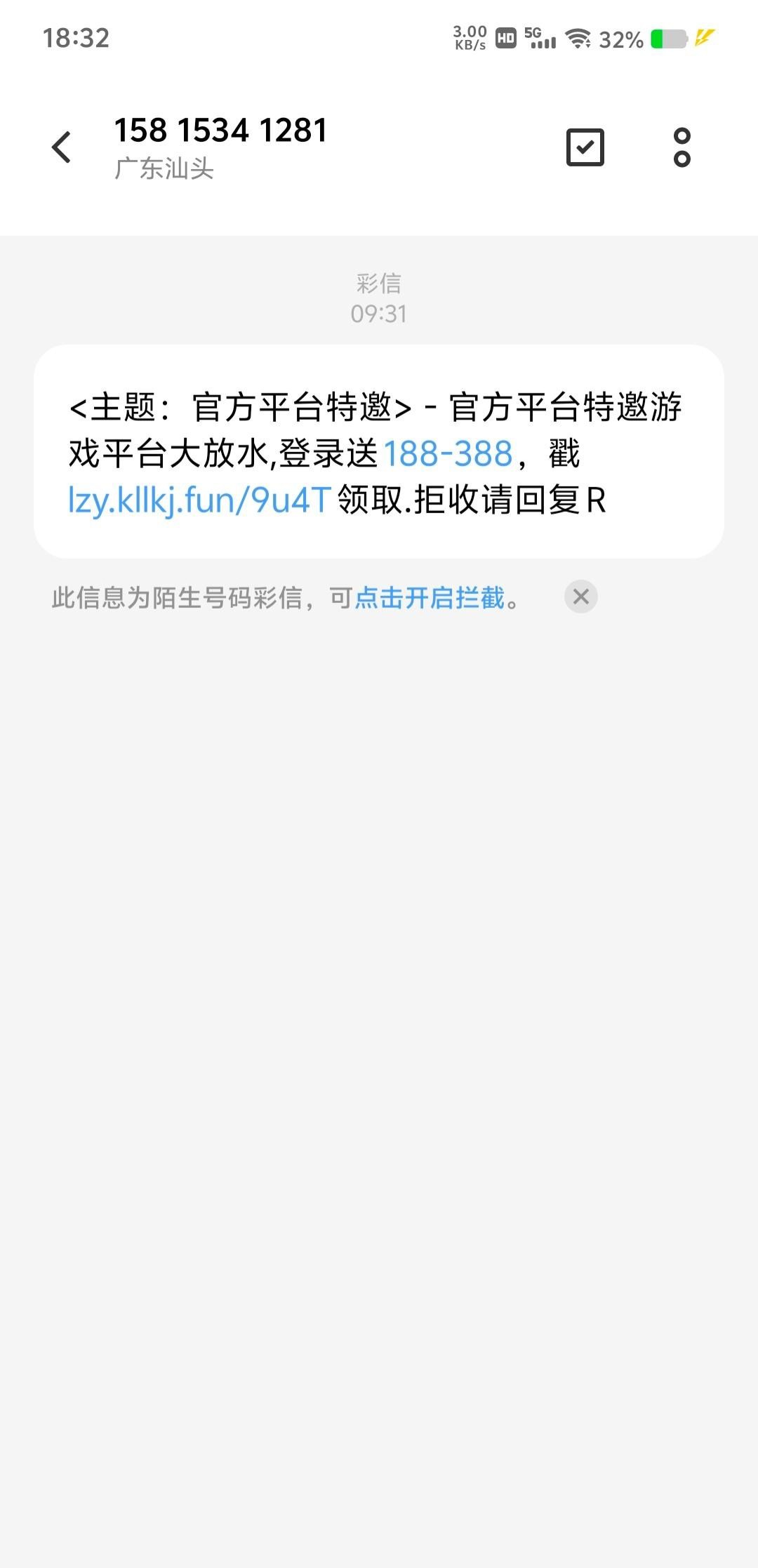758x1568 pixels.
Task: Tap 点击开启拦截 to enable blocking
Action: (430, 598)
